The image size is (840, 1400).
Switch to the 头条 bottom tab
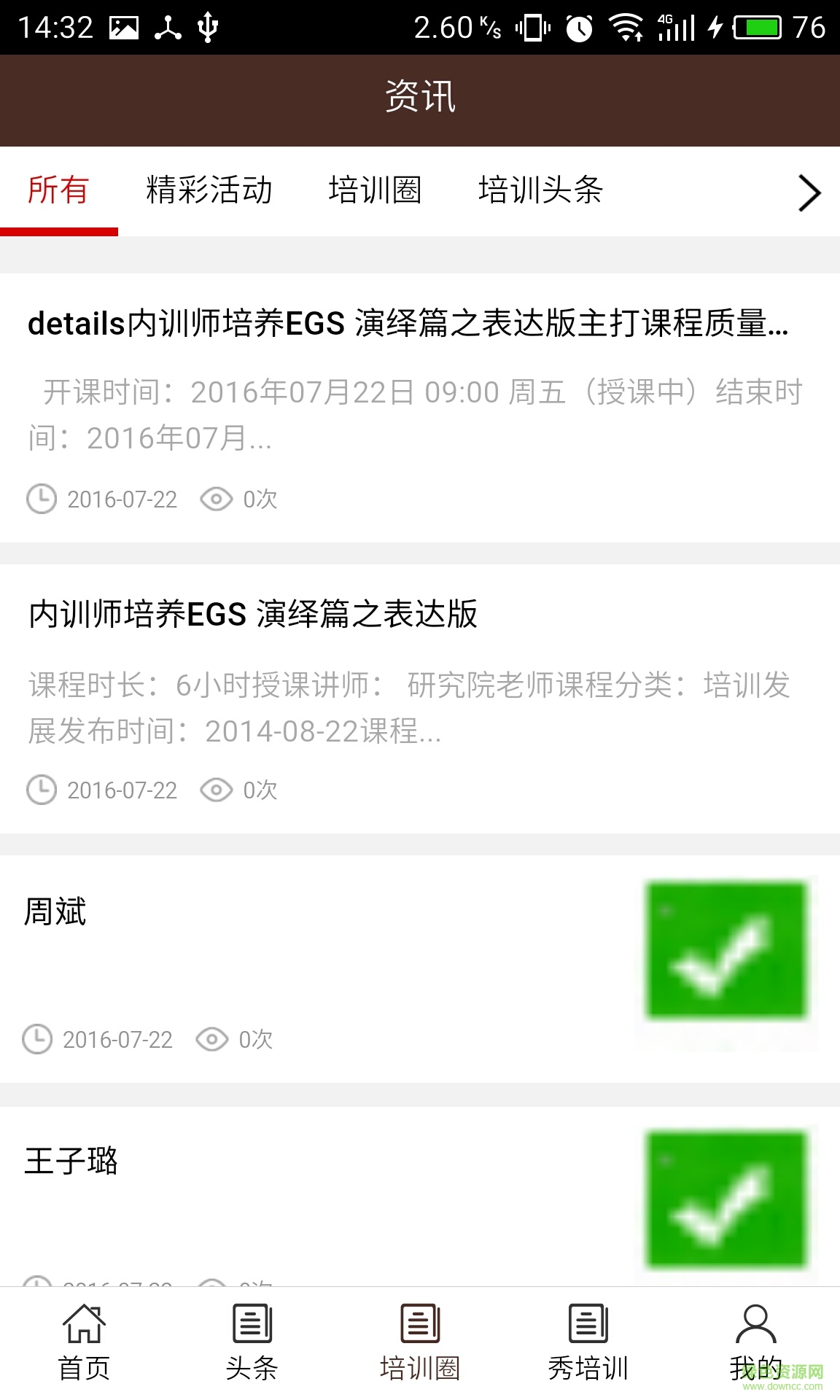click(x=252, y=1343)
